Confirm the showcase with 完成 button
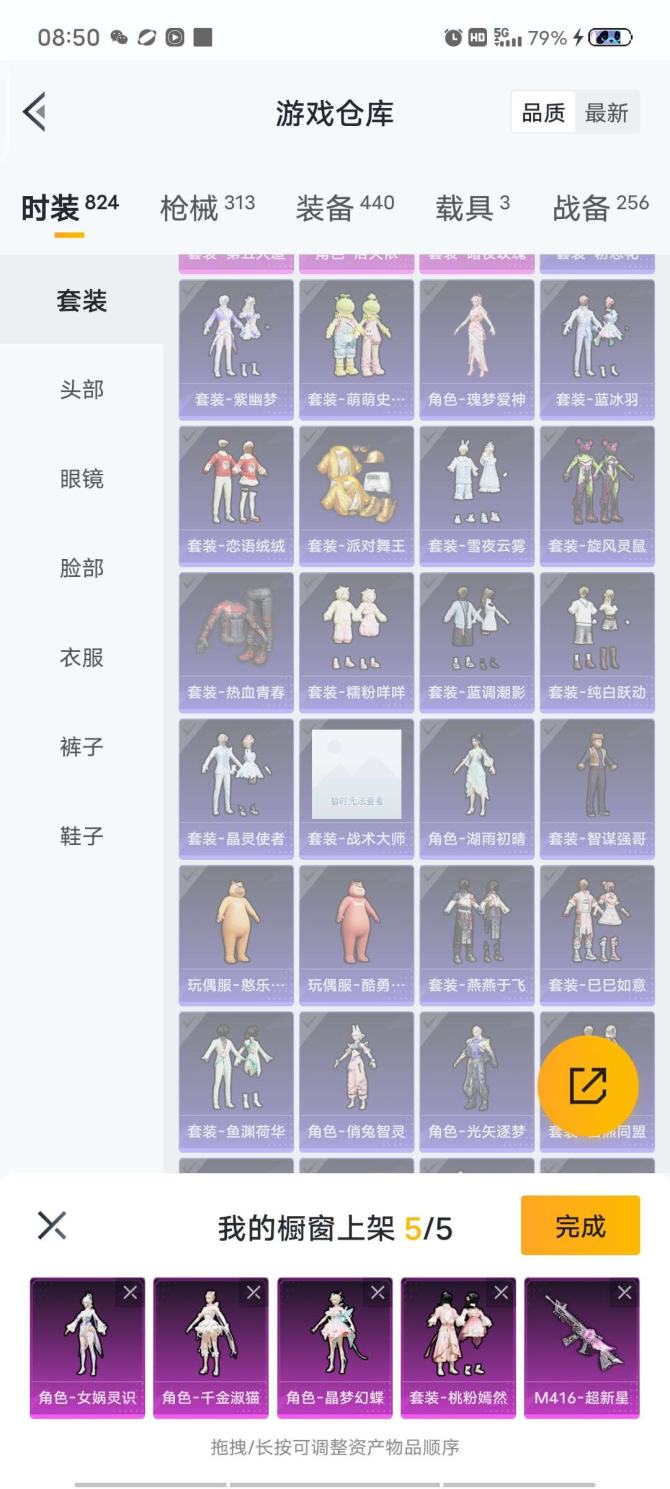 580,1226
